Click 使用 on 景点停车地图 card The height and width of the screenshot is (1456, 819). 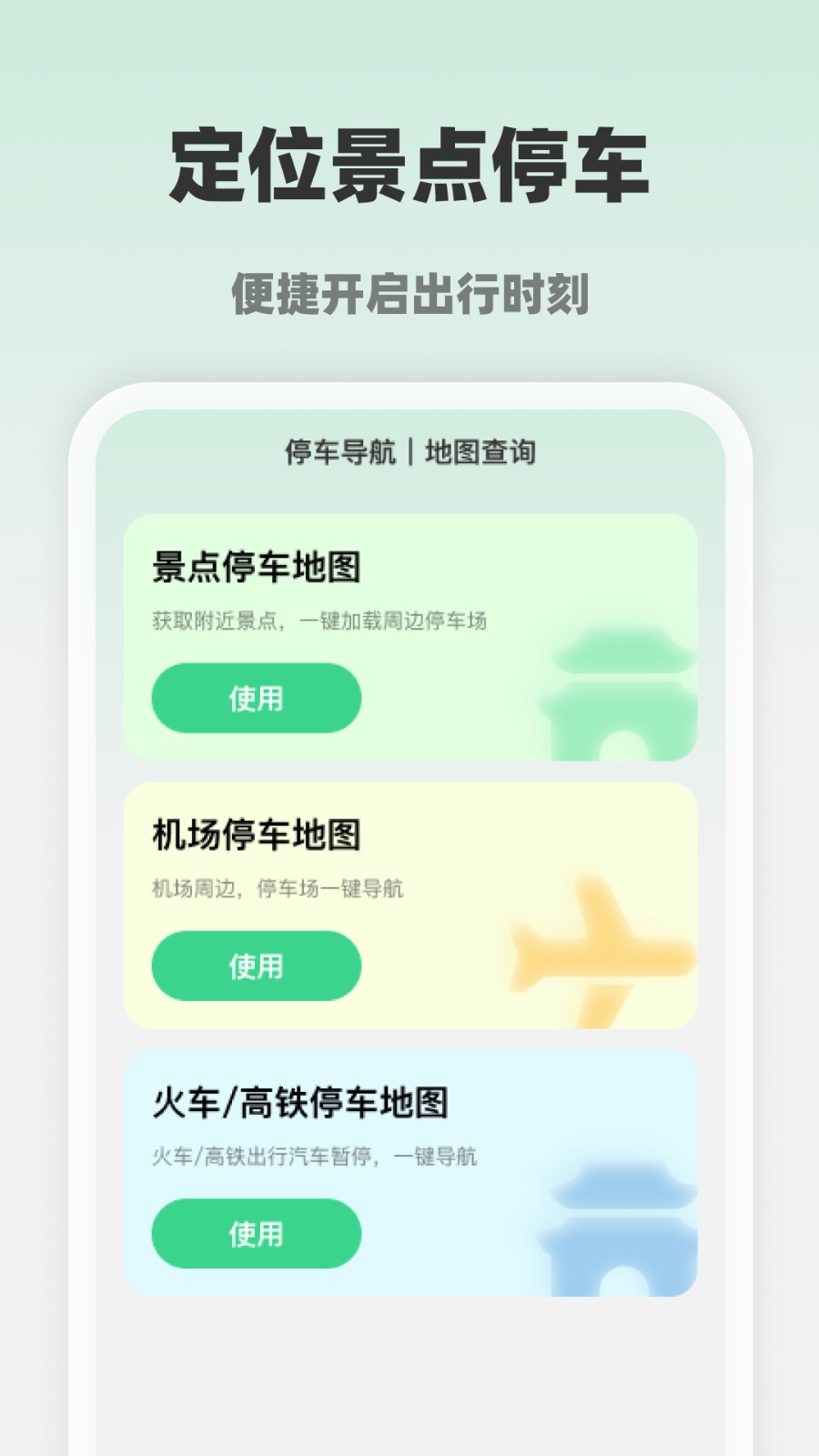(x=255, y=699)
